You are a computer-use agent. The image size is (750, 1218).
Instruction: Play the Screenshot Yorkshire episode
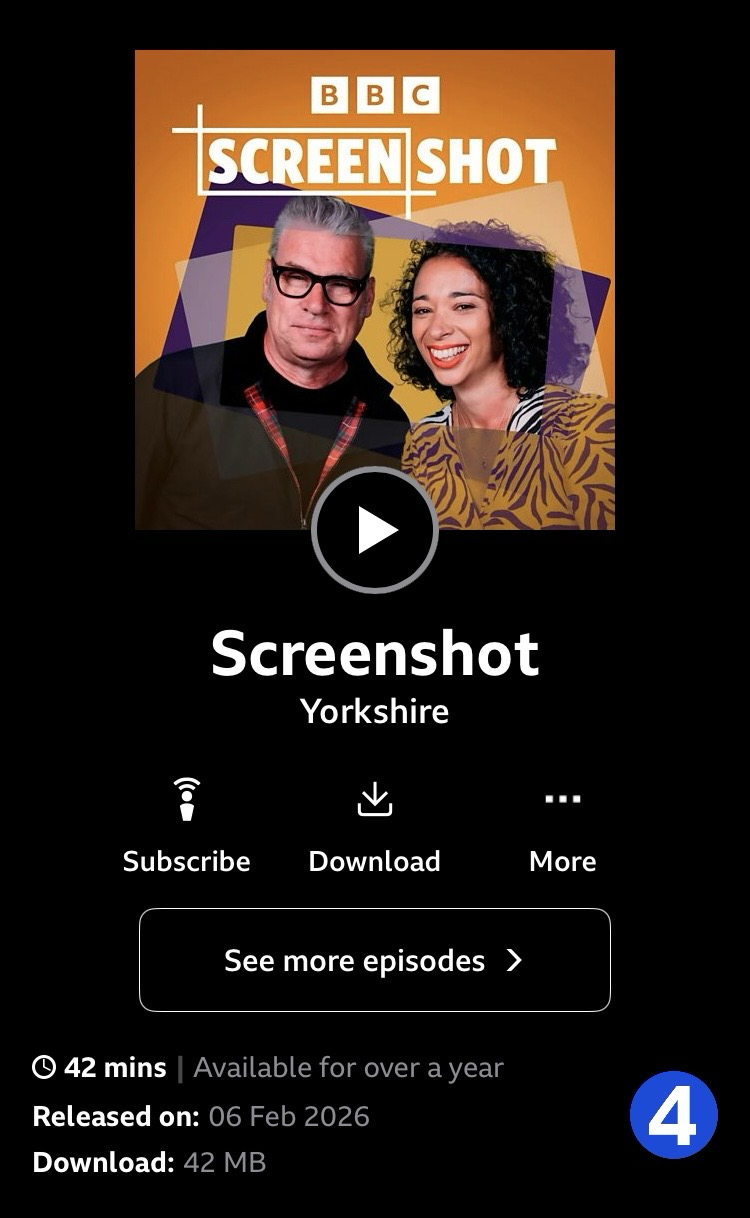tap(375, 531)
